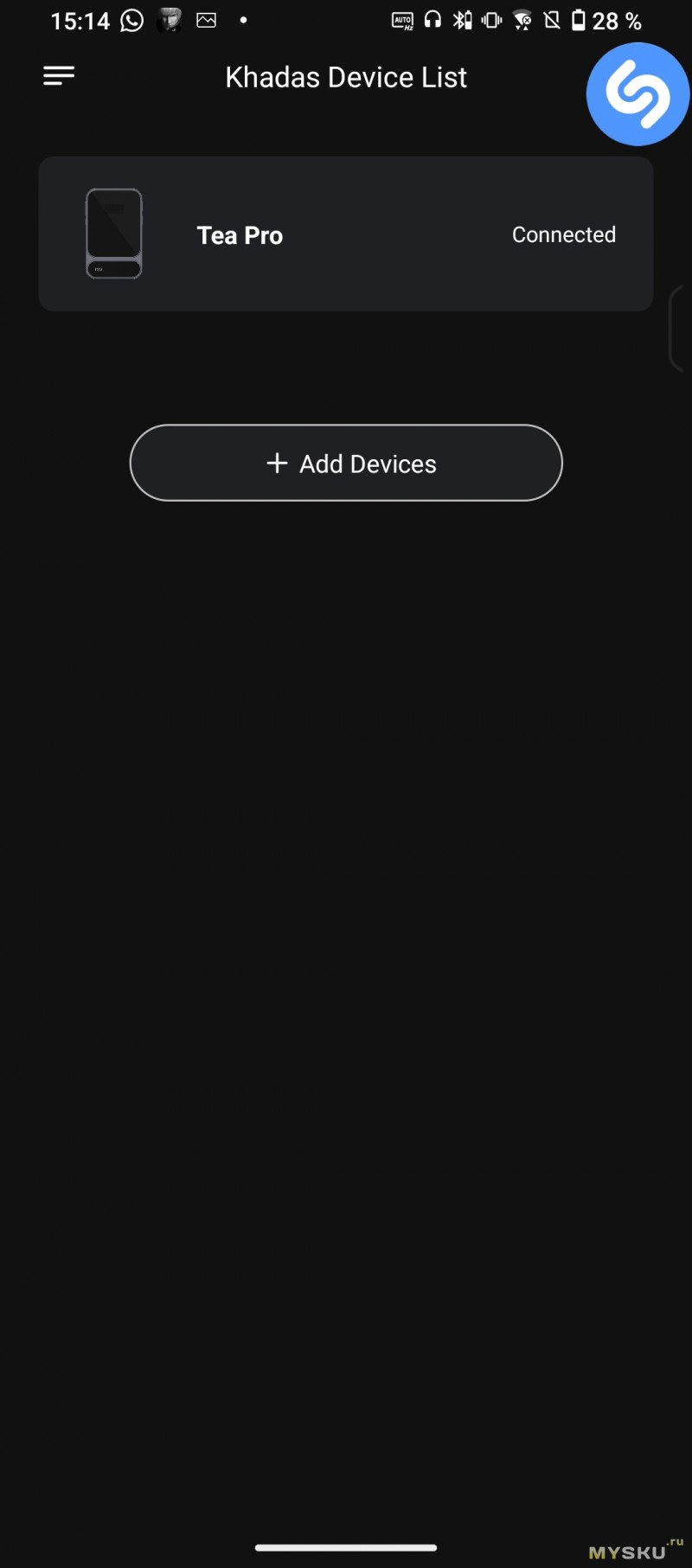Tap the Add Devices button

[x=346, y=463]
